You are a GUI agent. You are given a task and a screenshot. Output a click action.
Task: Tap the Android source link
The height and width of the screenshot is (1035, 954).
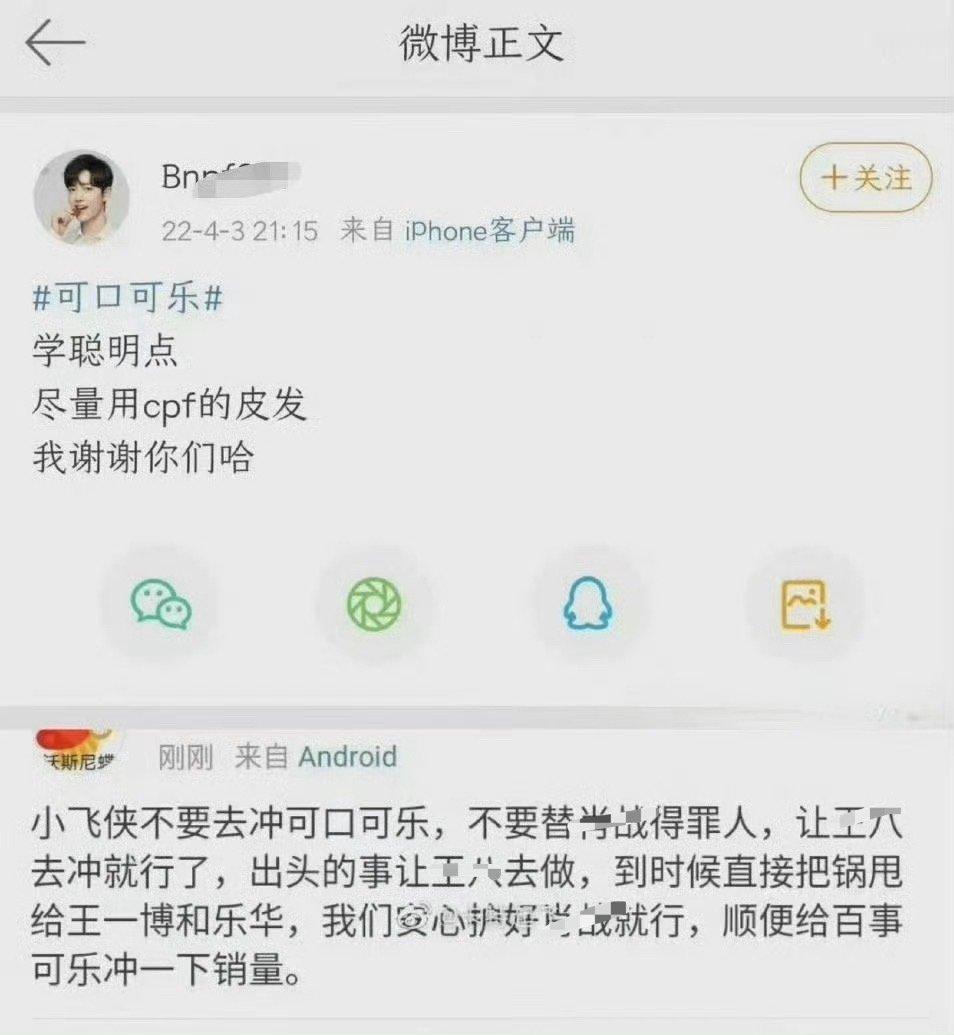tap(345, 757)
